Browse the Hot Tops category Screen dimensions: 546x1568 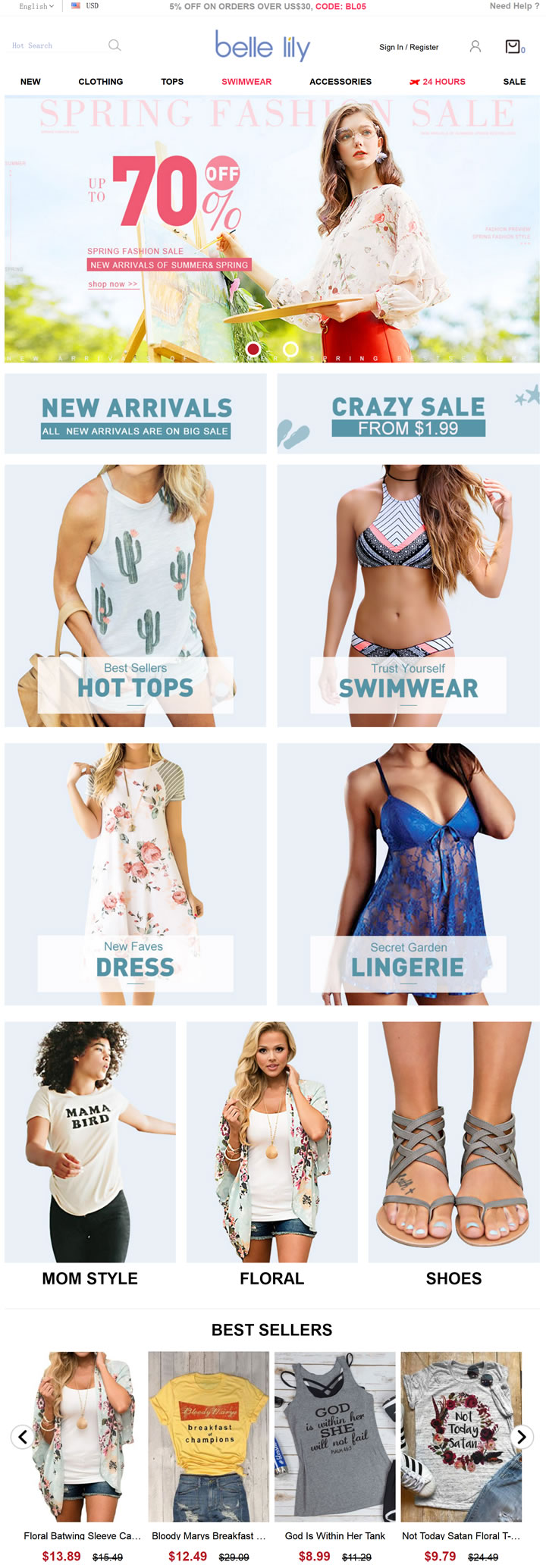tap(136, 596)
